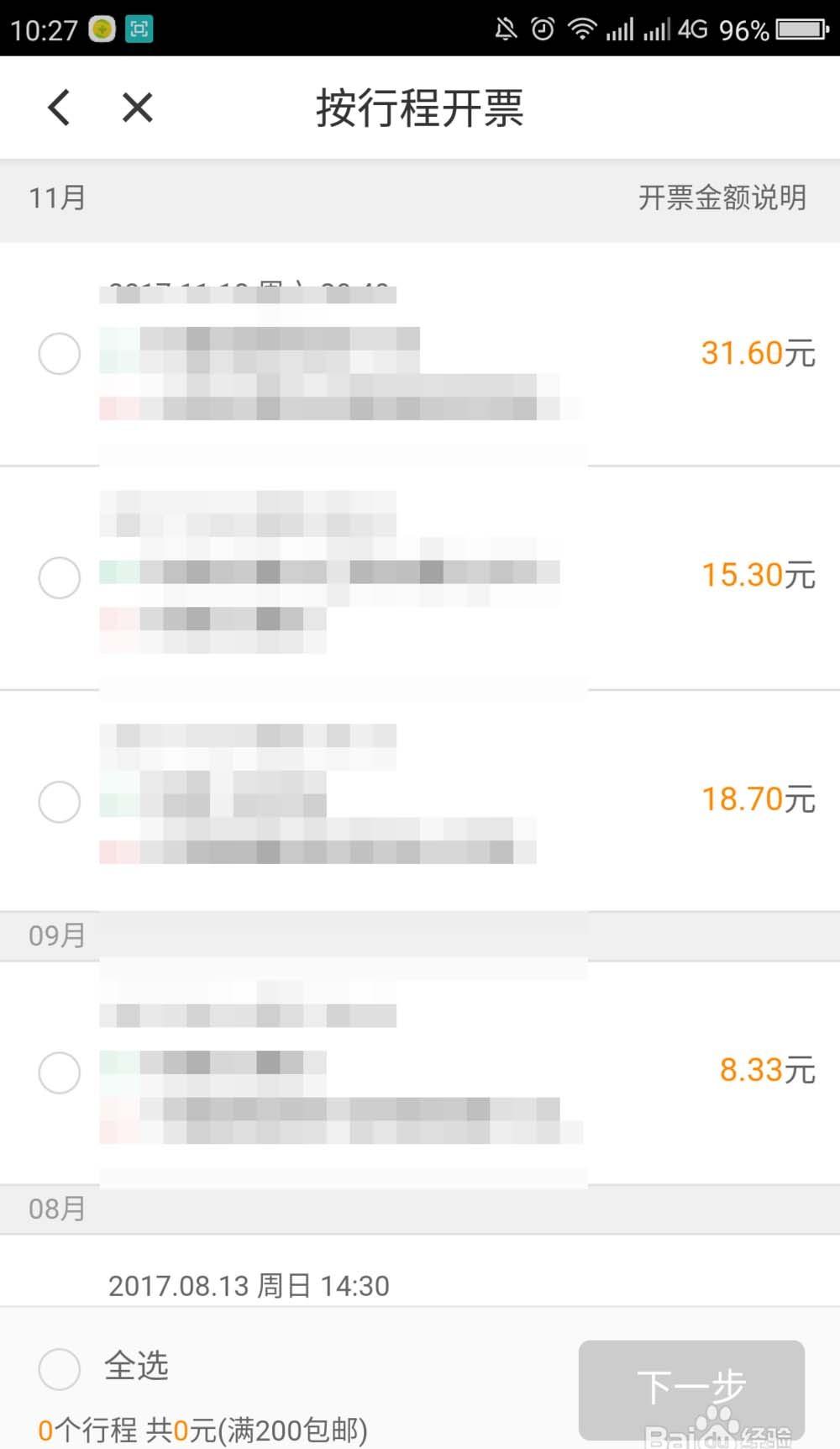Select the 31.60元 trip radio button
Image resolution: width=840 pixels, height=1449 pixels.
point(59,354)
